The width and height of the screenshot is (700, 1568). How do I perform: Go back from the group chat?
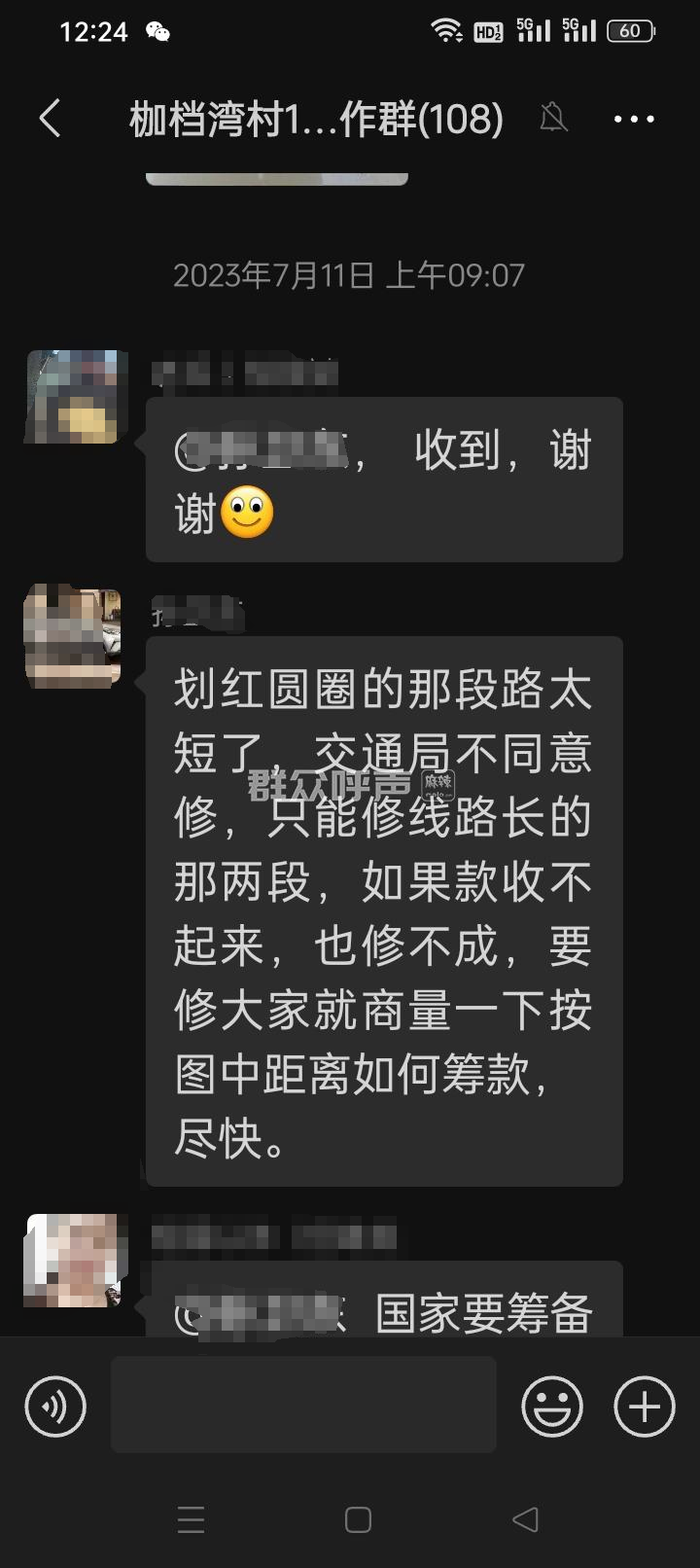click(51, 119)
